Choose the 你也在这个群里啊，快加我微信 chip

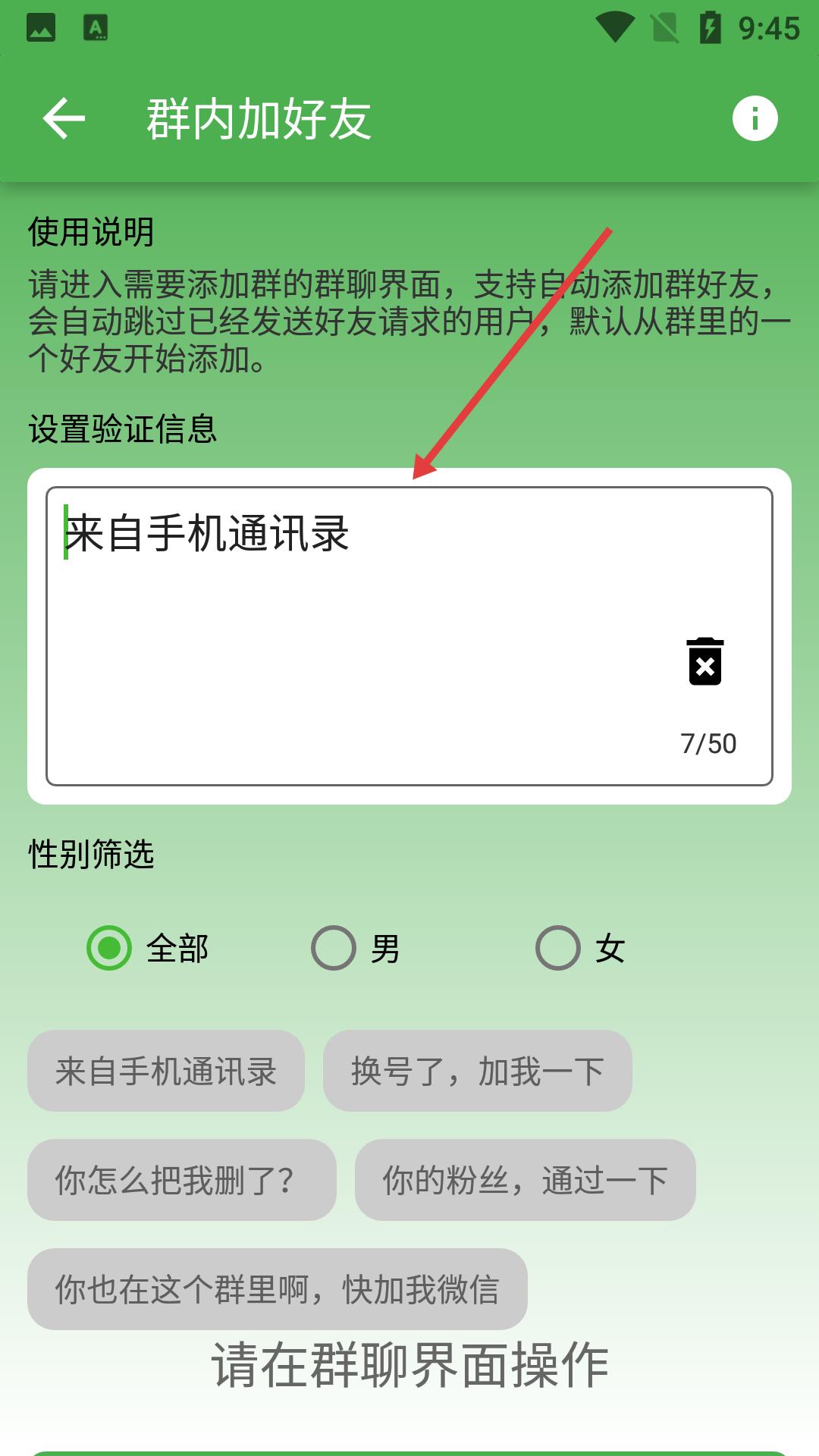278,1288
